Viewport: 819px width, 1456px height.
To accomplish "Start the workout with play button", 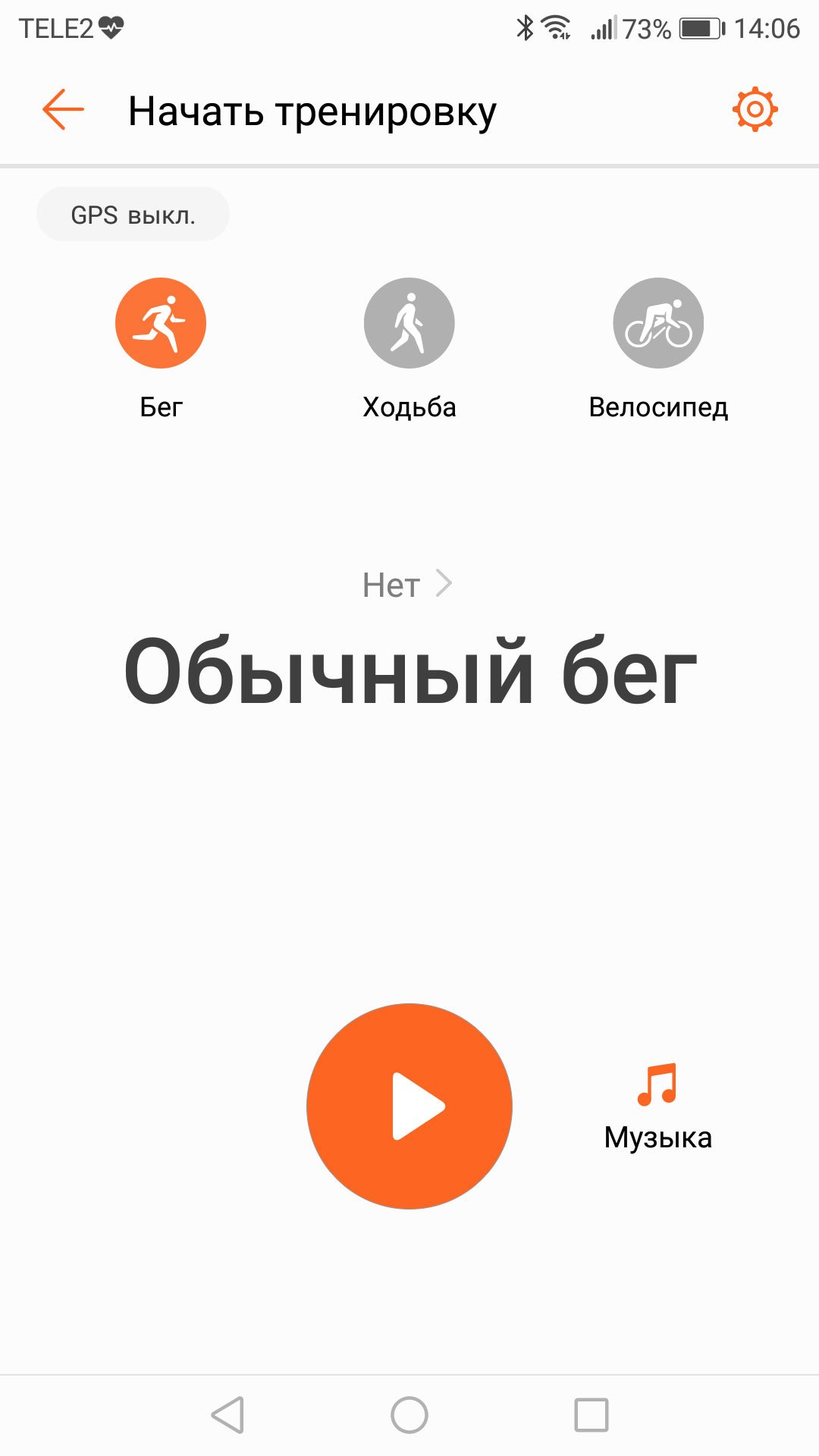I will point(409,1106).
